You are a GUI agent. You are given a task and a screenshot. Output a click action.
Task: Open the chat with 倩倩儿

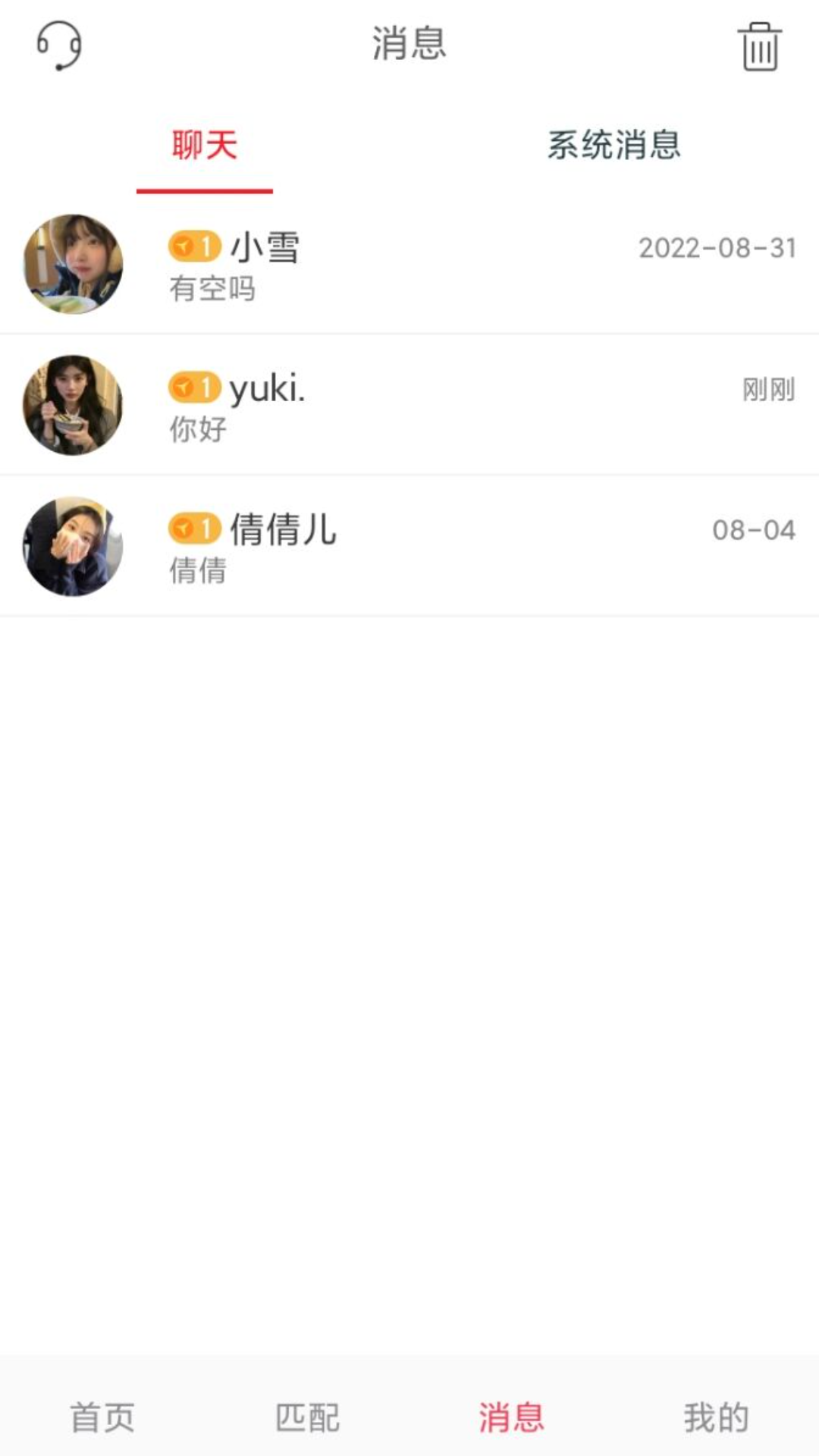click(x=409, y=547)
